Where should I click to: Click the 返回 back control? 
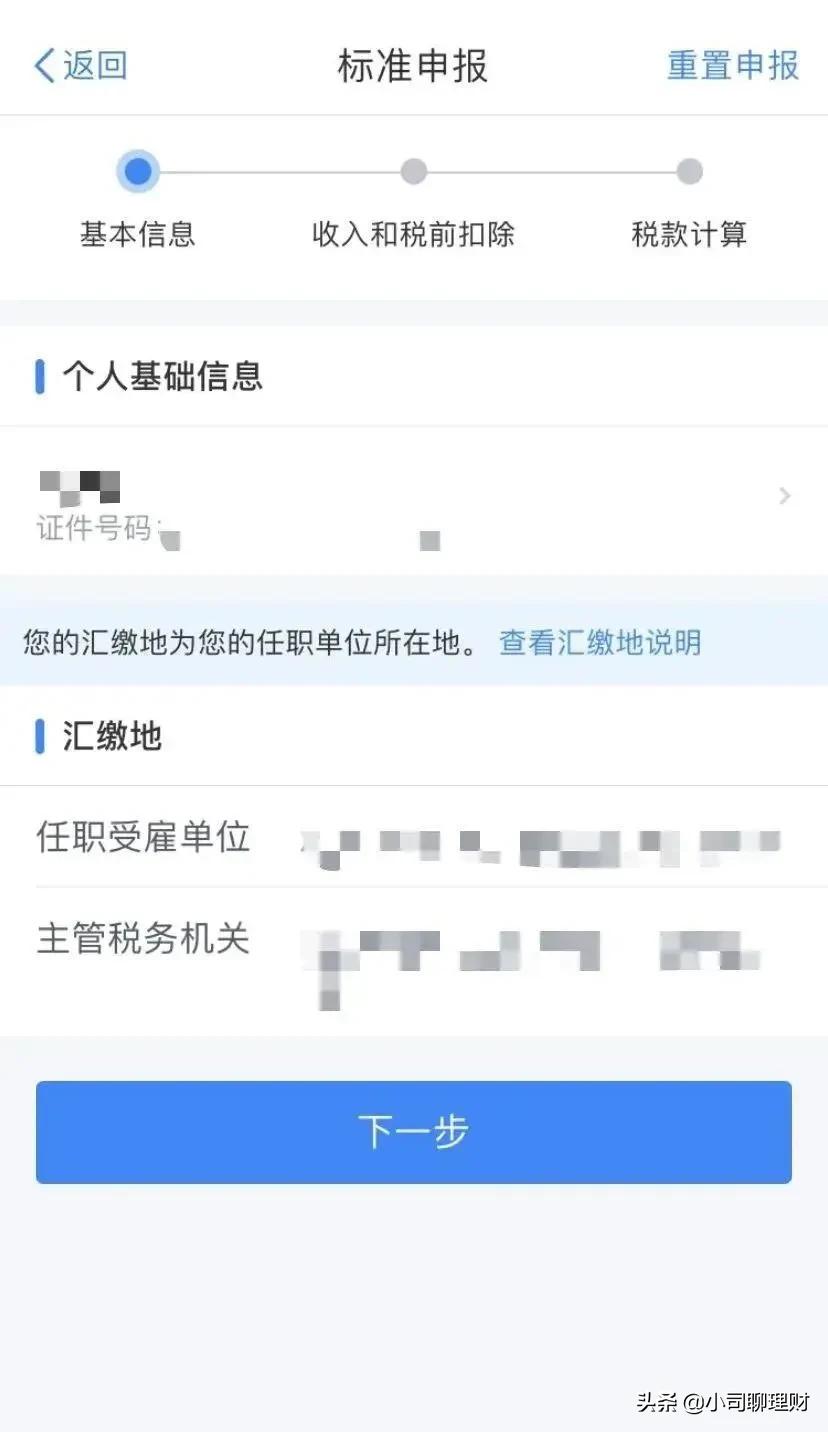point(80,64)
